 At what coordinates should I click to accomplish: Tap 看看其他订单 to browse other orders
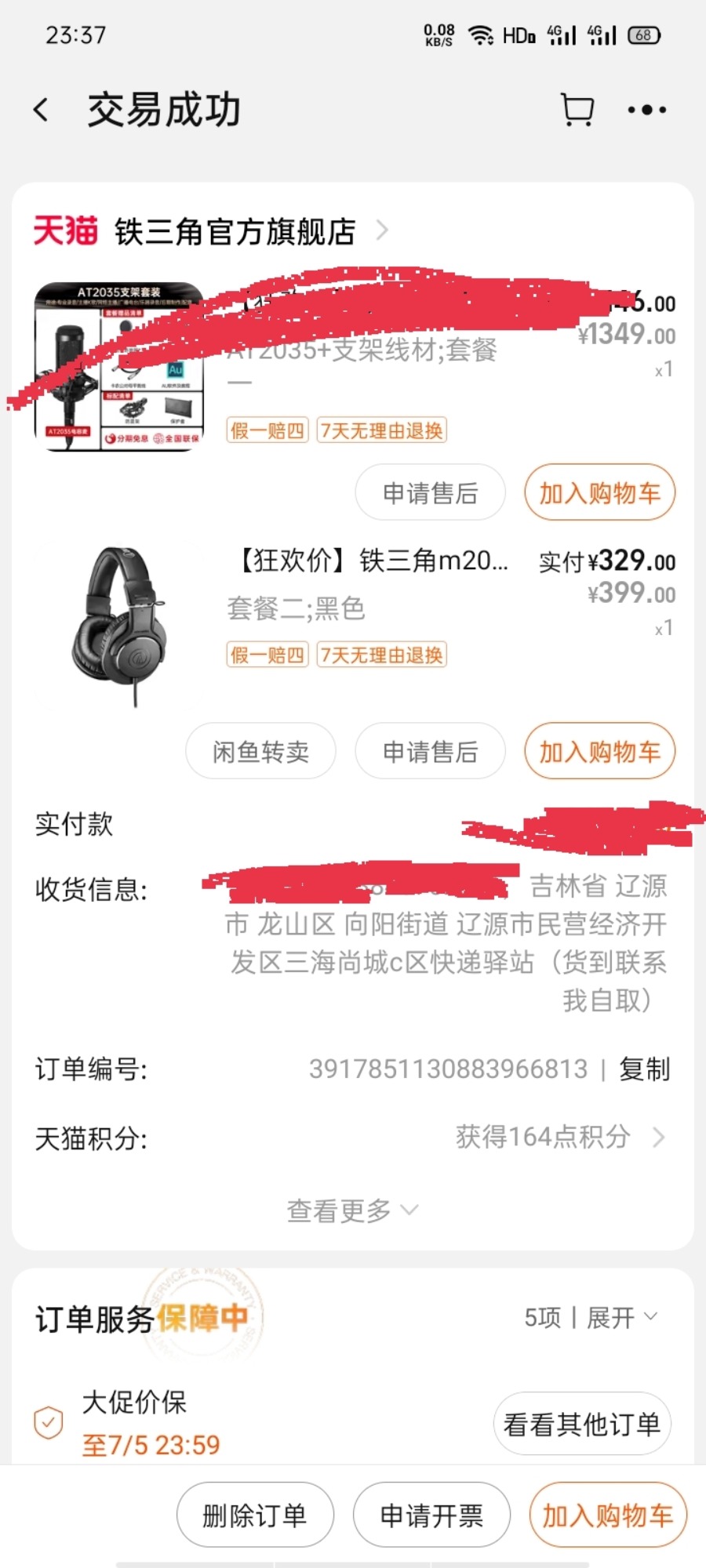click(582, 1425)
